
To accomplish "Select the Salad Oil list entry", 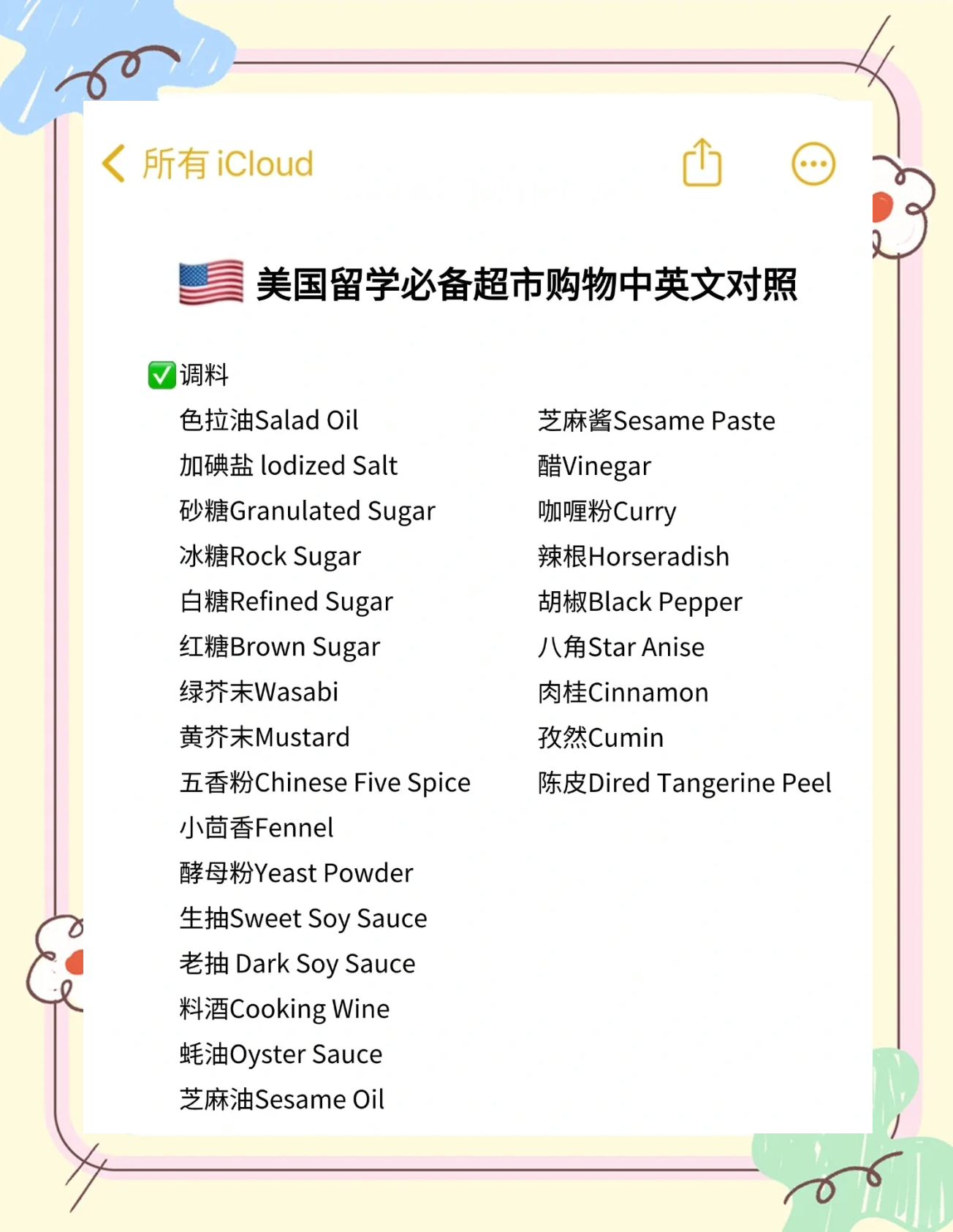I will pos(270,421).
